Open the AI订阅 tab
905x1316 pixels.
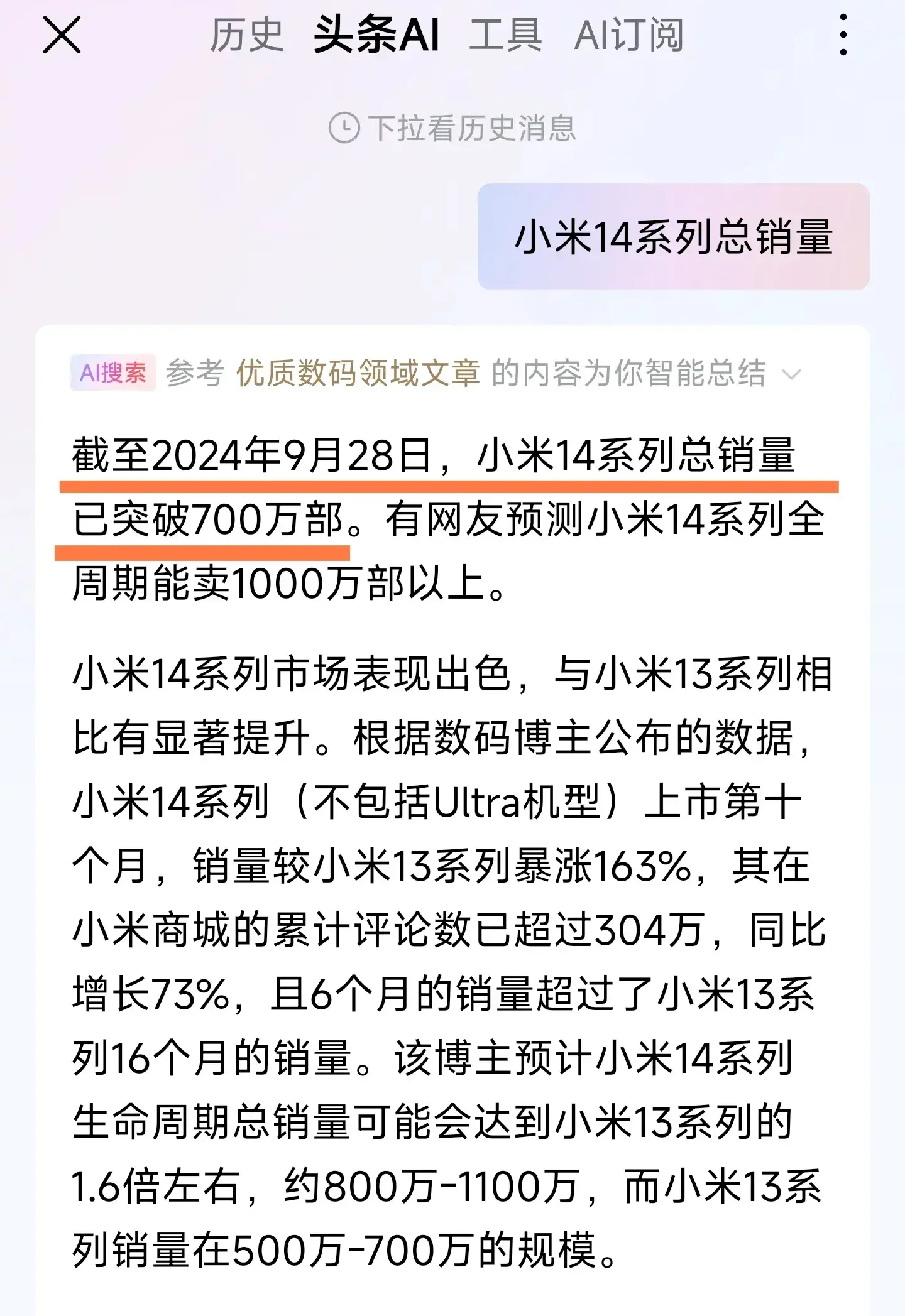(629, 35)
